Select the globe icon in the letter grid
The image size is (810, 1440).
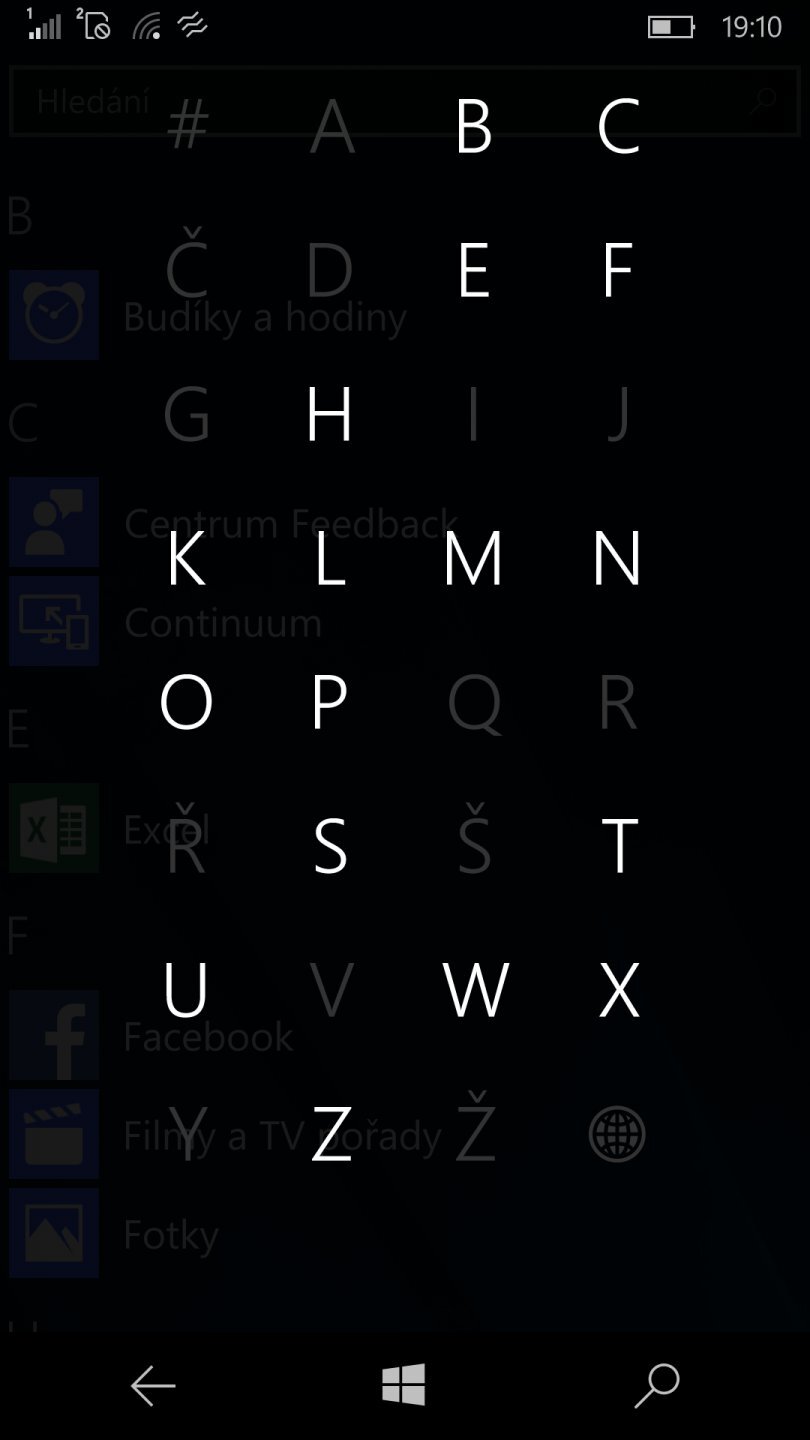click(619, 1134)
